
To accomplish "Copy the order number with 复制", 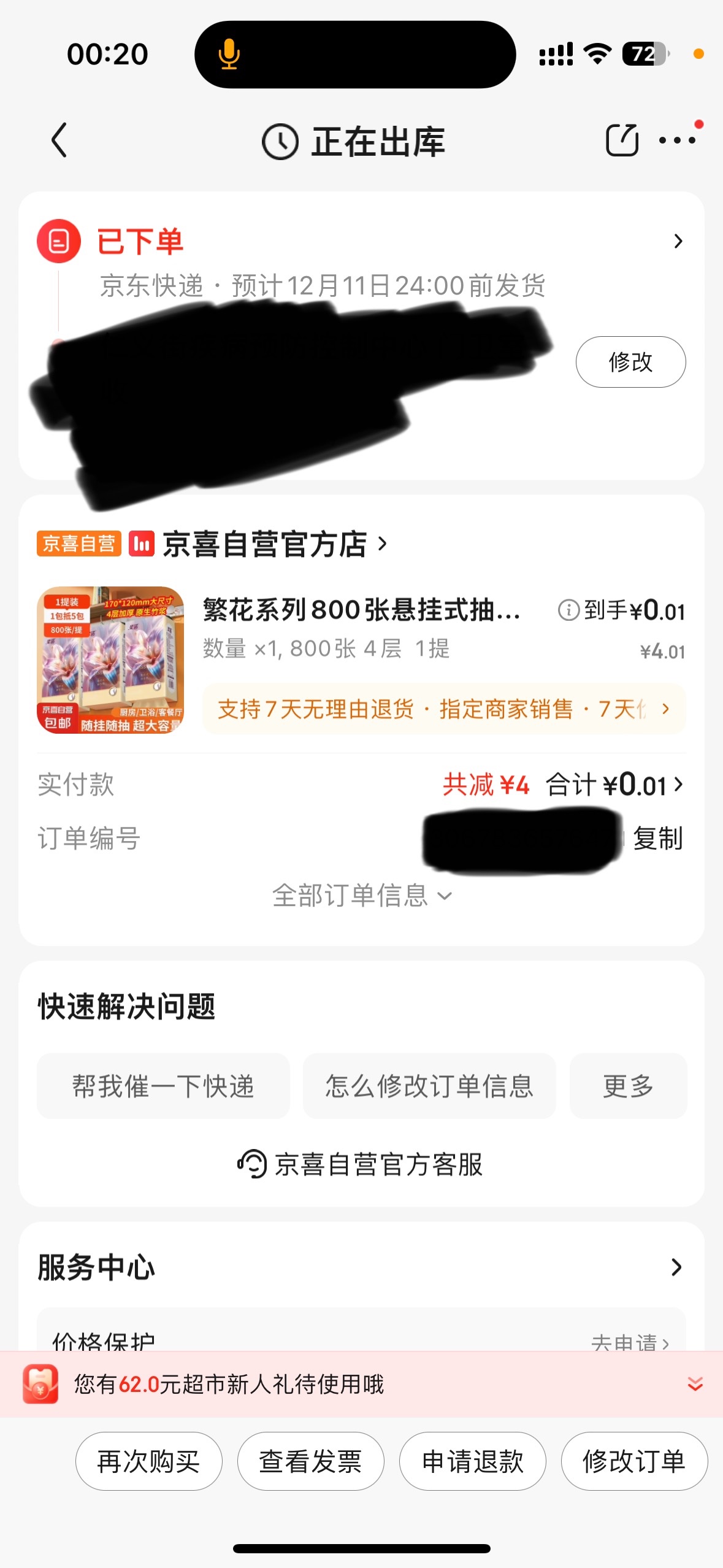I will tap(658, 838).
